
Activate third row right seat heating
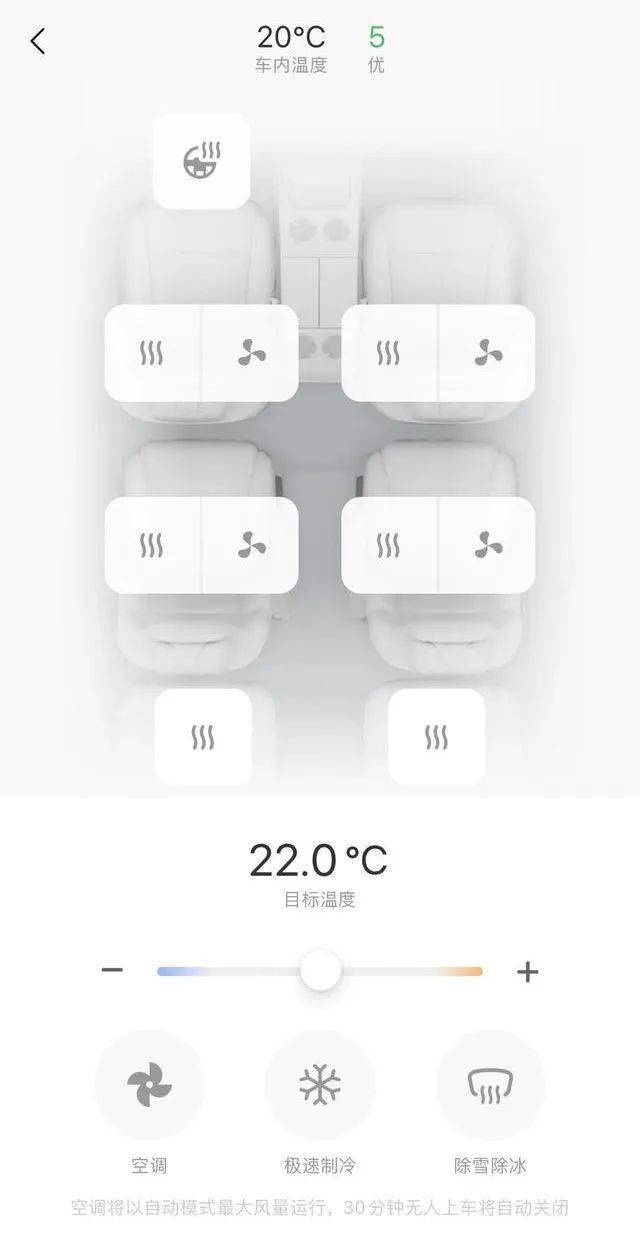point(436,738)
